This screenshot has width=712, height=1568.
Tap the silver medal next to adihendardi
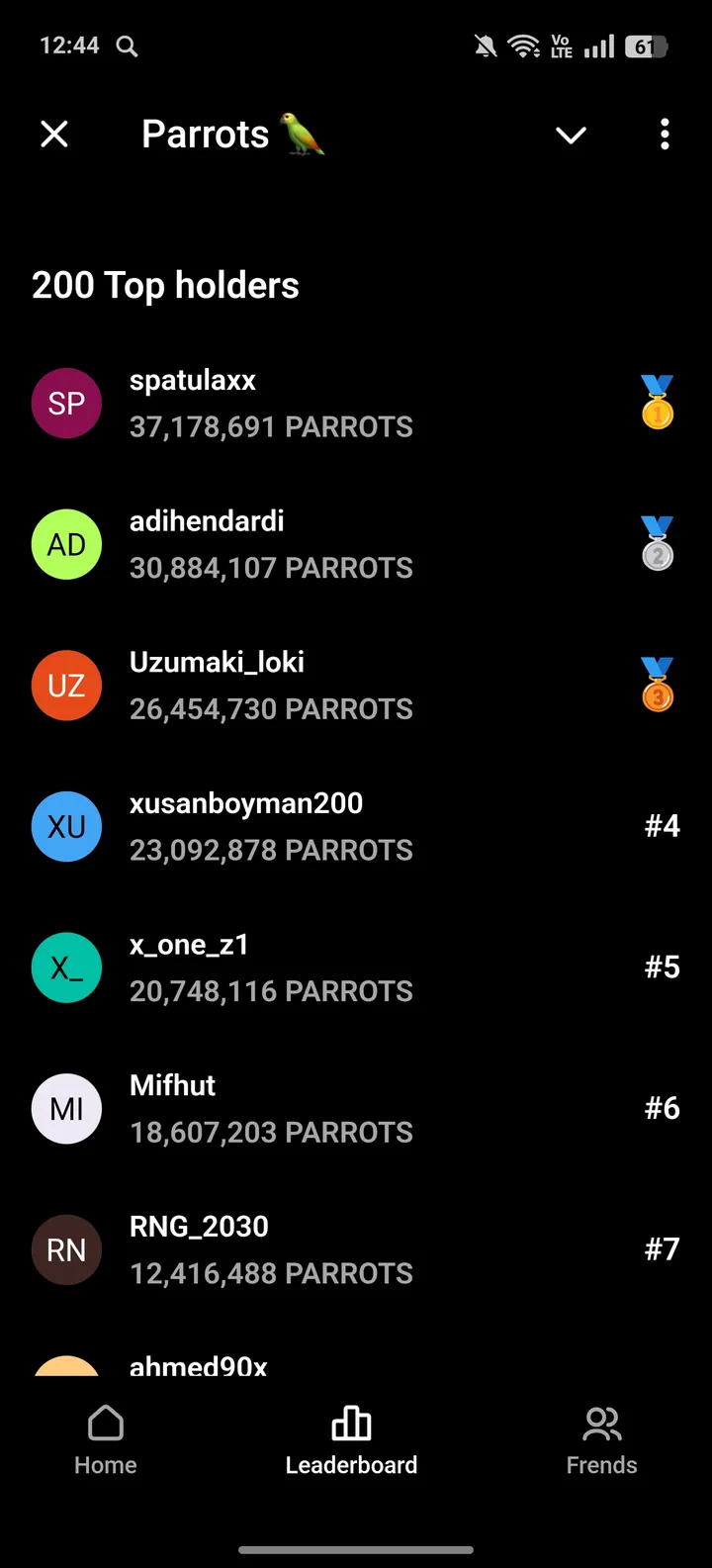pos(658,544)
